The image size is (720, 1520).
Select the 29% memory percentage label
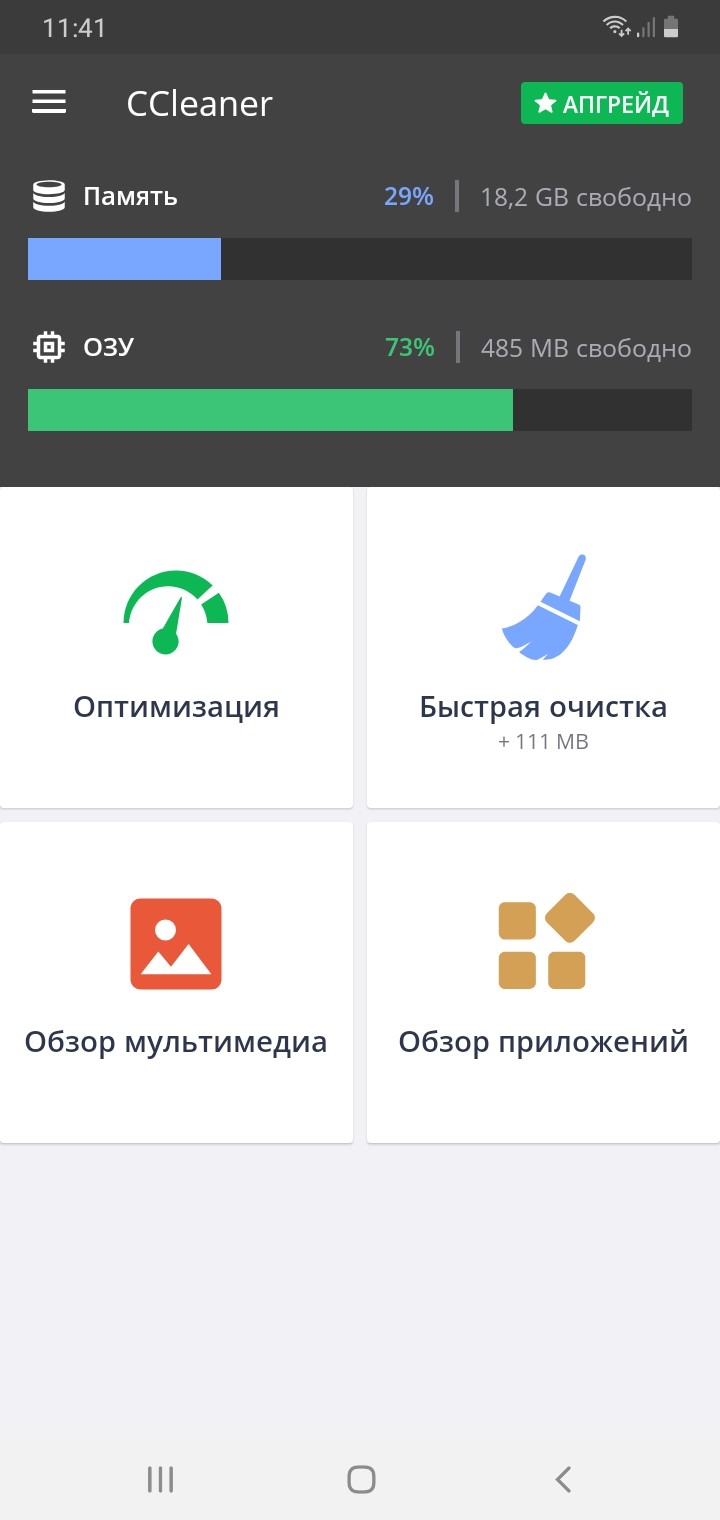click(x=408, y=196)
